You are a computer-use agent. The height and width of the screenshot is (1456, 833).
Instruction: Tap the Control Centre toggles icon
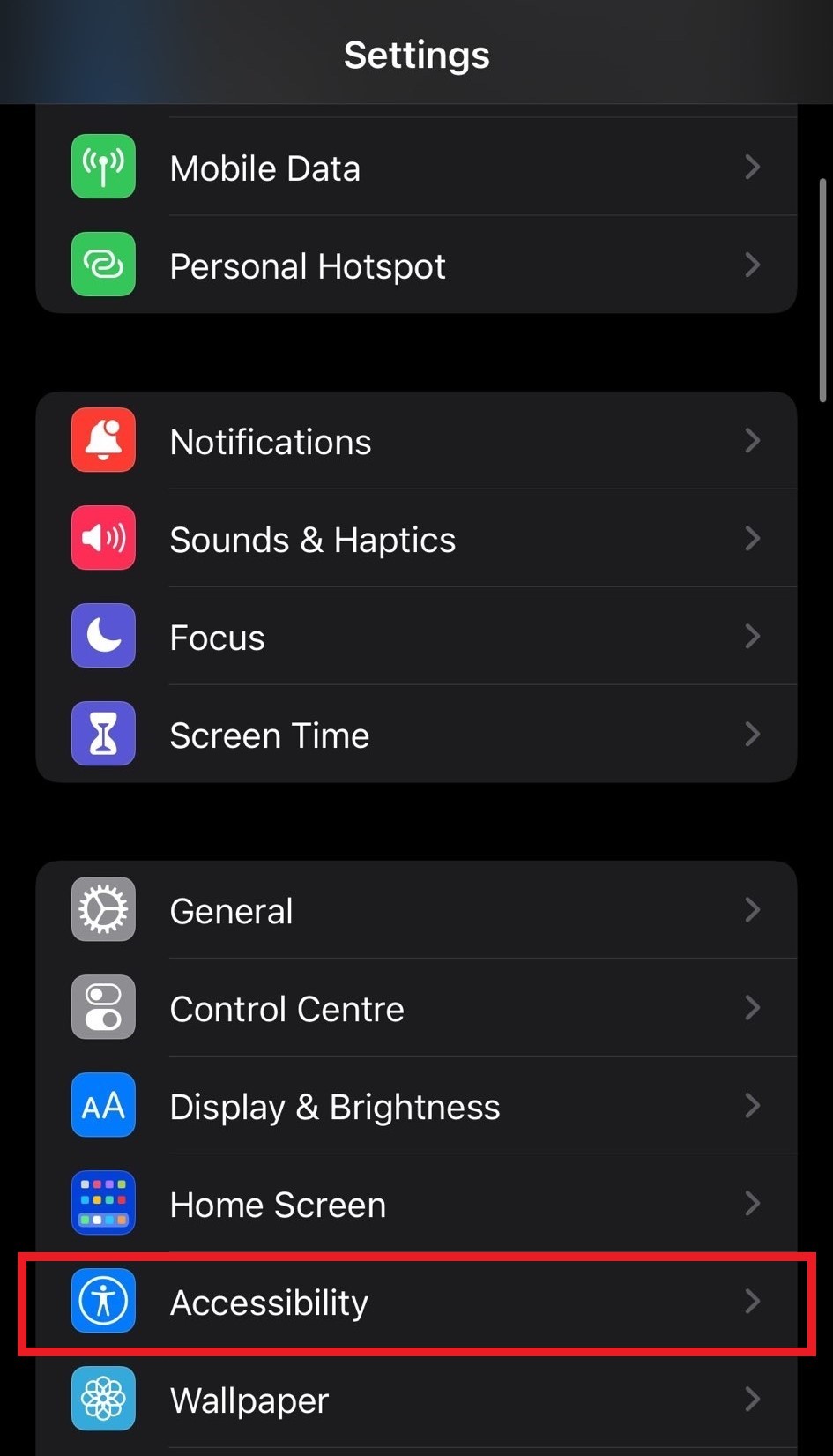coord(103,1007)
